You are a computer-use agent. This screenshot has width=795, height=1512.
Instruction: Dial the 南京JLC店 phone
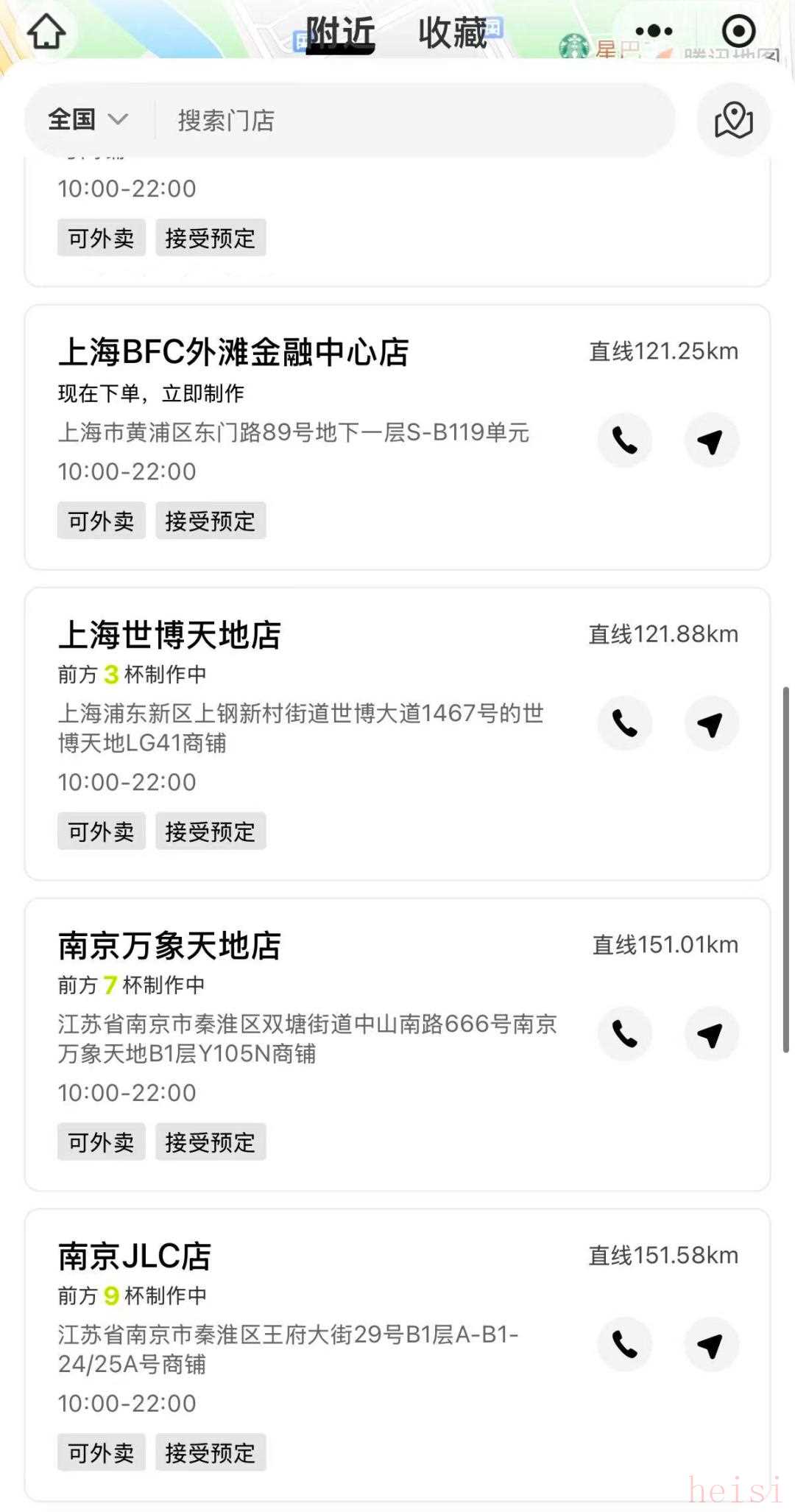(x=625, y=1345)
